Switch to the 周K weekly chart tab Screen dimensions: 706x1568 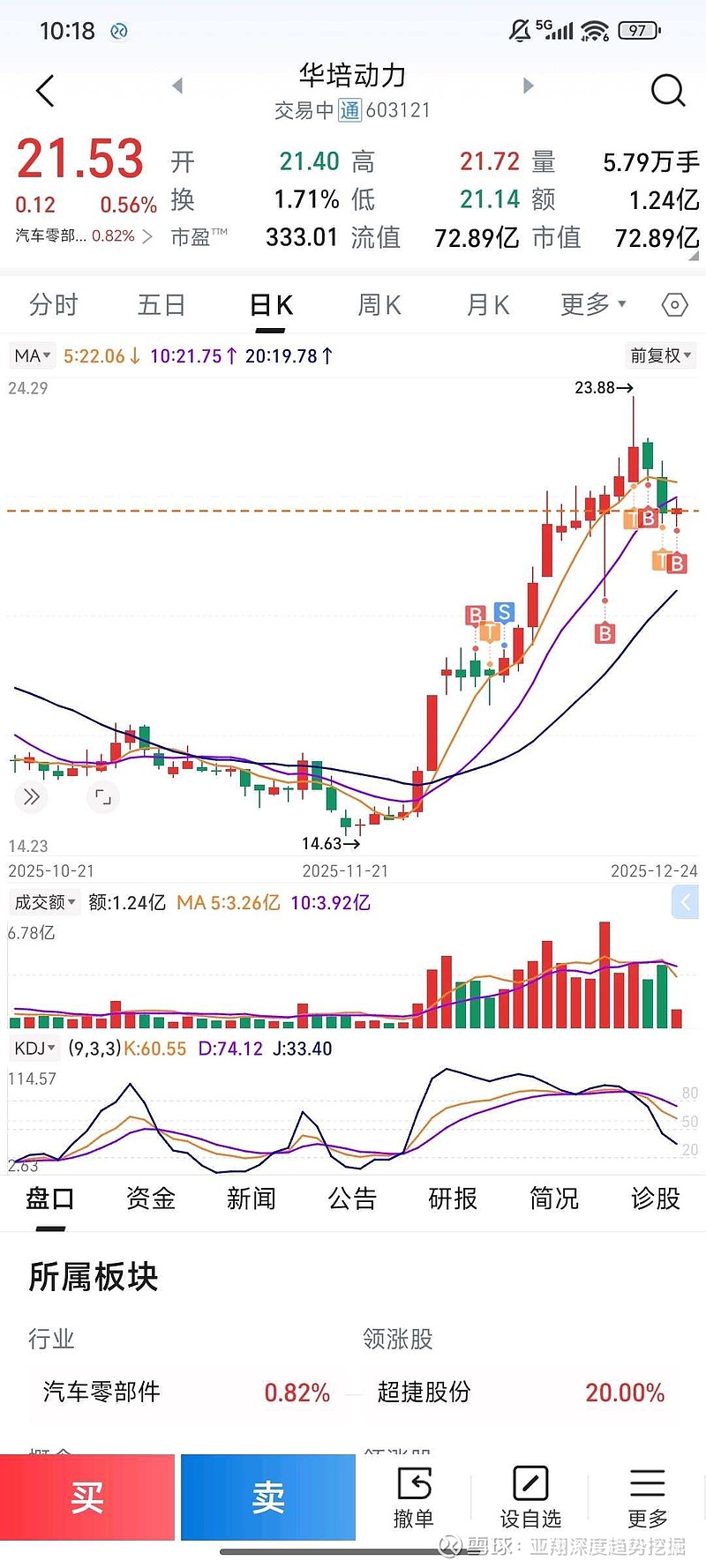tap(378, 304)
